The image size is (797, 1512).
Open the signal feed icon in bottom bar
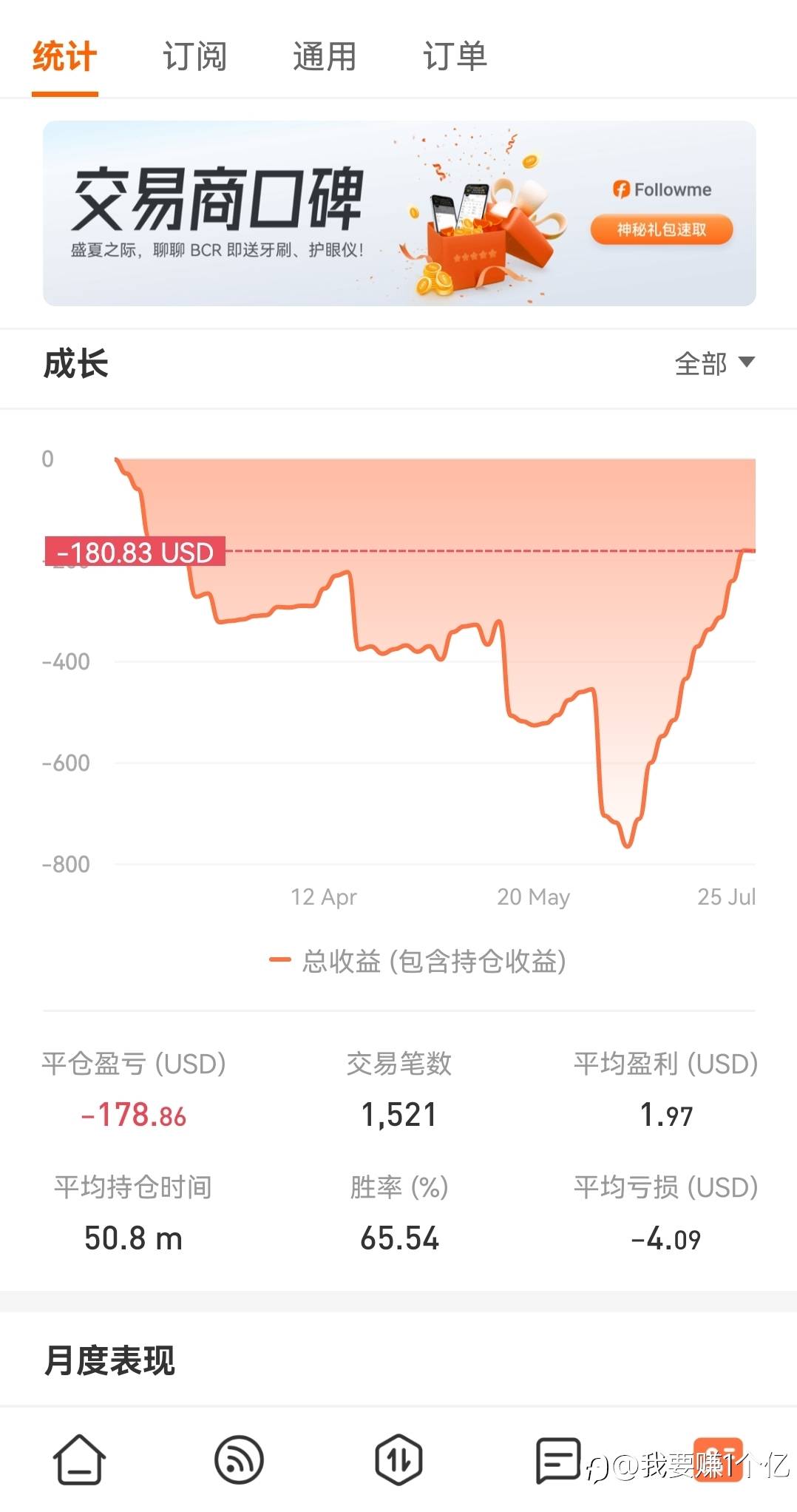coord(239,1459)
